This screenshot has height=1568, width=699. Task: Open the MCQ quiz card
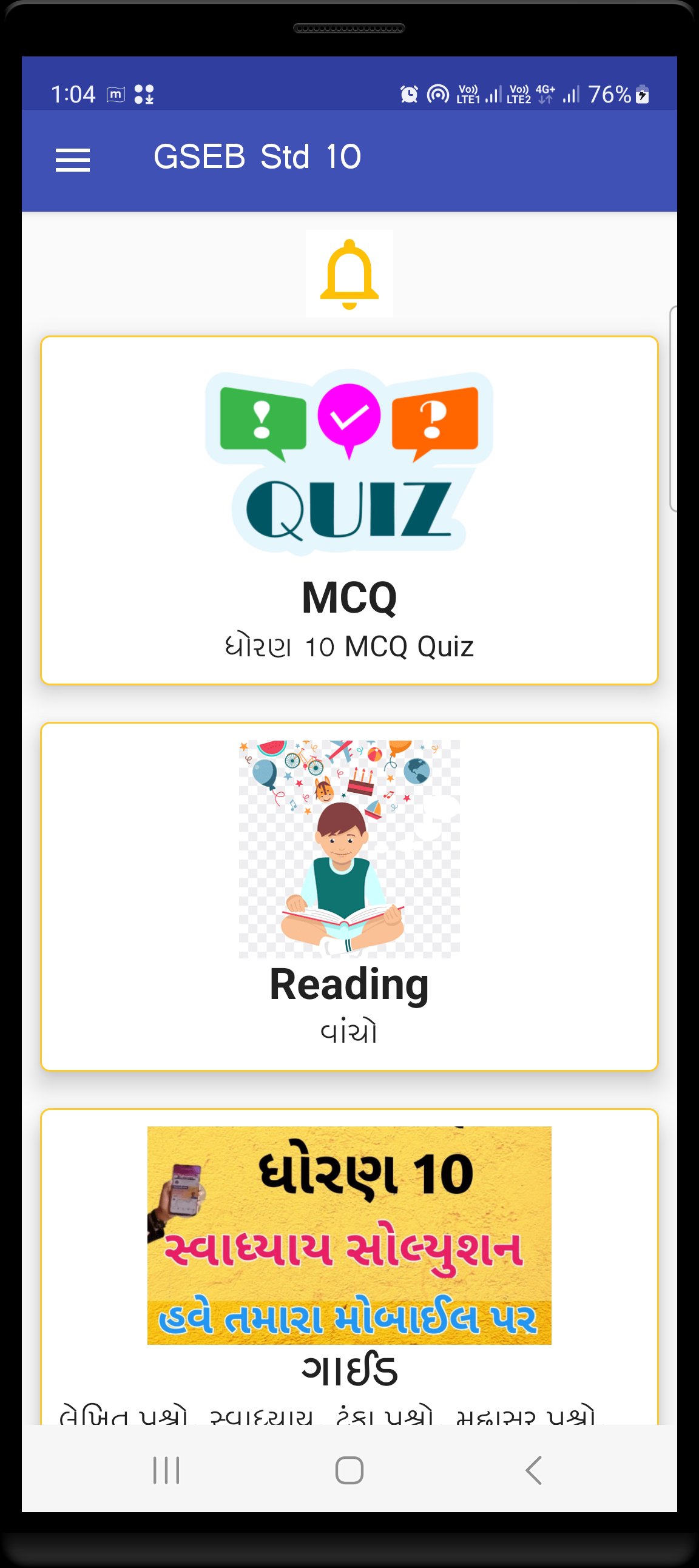(x=349, y=510)
